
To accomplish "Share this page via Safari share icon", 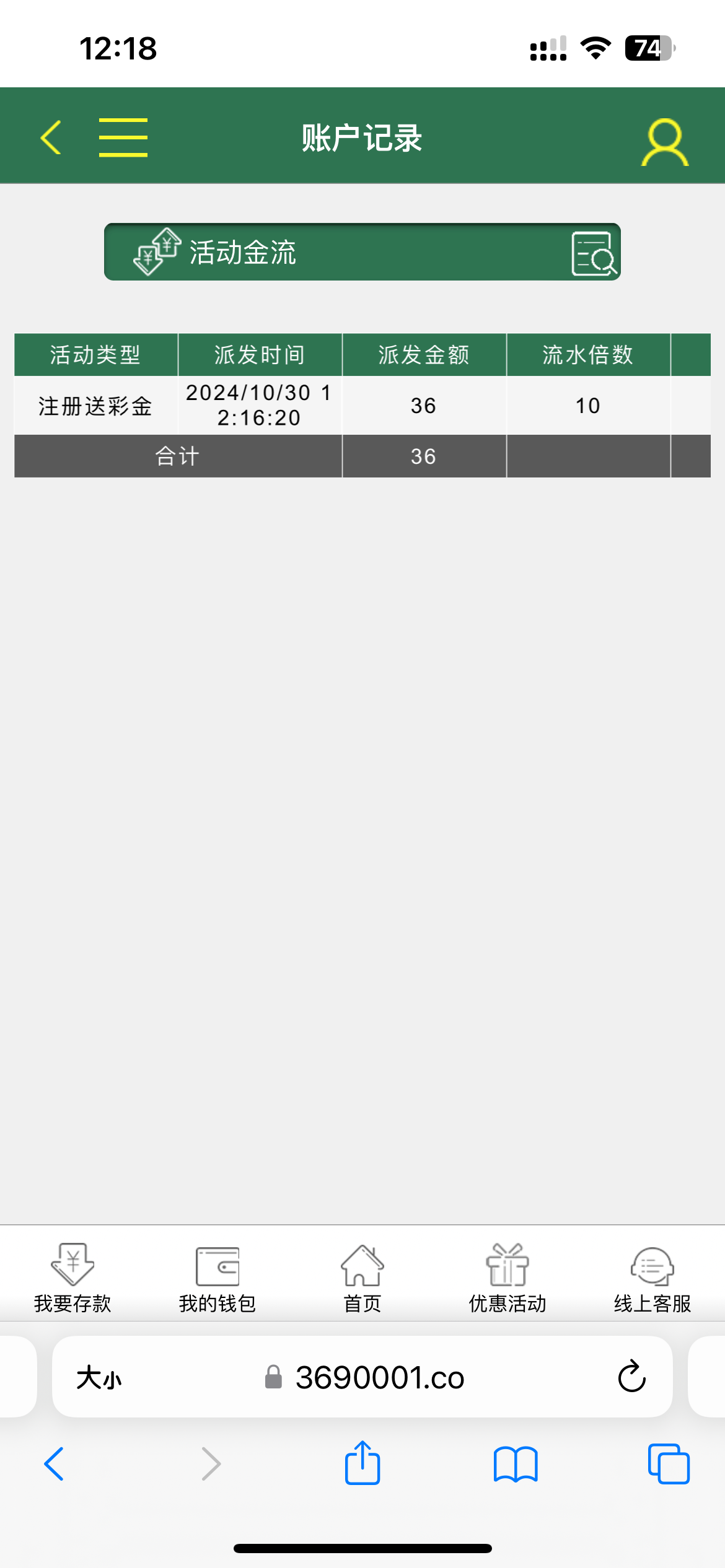I will pyautogui.click(x=362, y=1463).
